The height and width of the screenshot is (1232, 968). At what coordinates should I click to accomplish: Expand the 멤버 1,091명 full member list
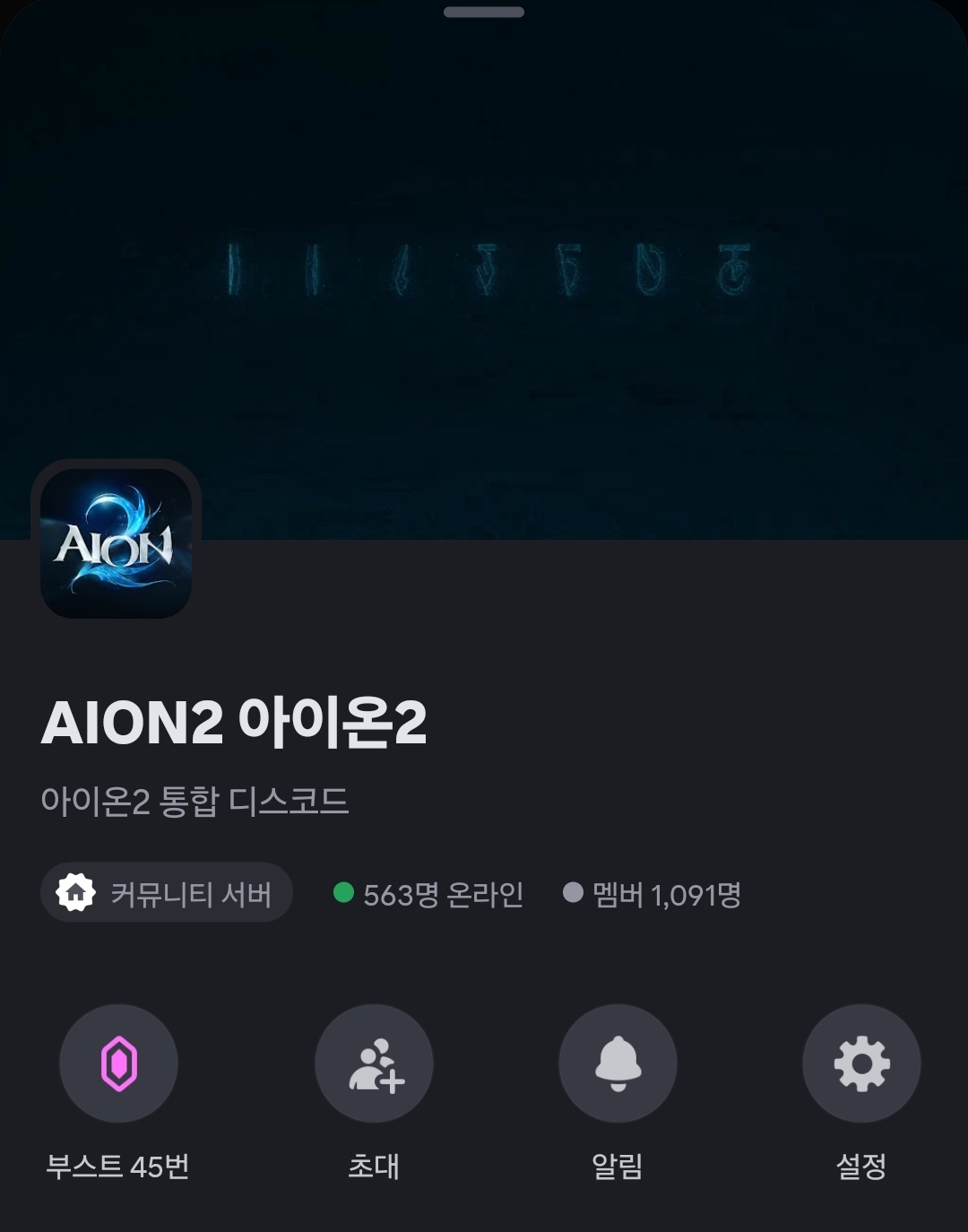click(x=665, y=893)
